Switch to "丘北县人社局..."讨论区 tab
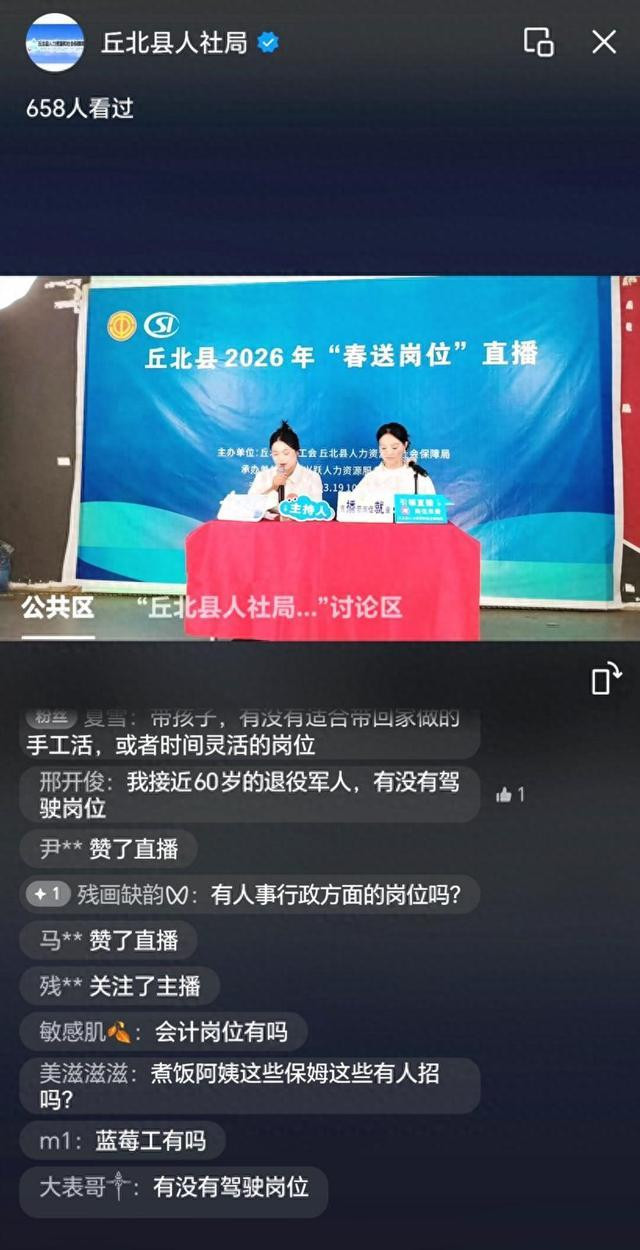The height and width of the screenshot is (1250, 640). click(x=269, y=607)
